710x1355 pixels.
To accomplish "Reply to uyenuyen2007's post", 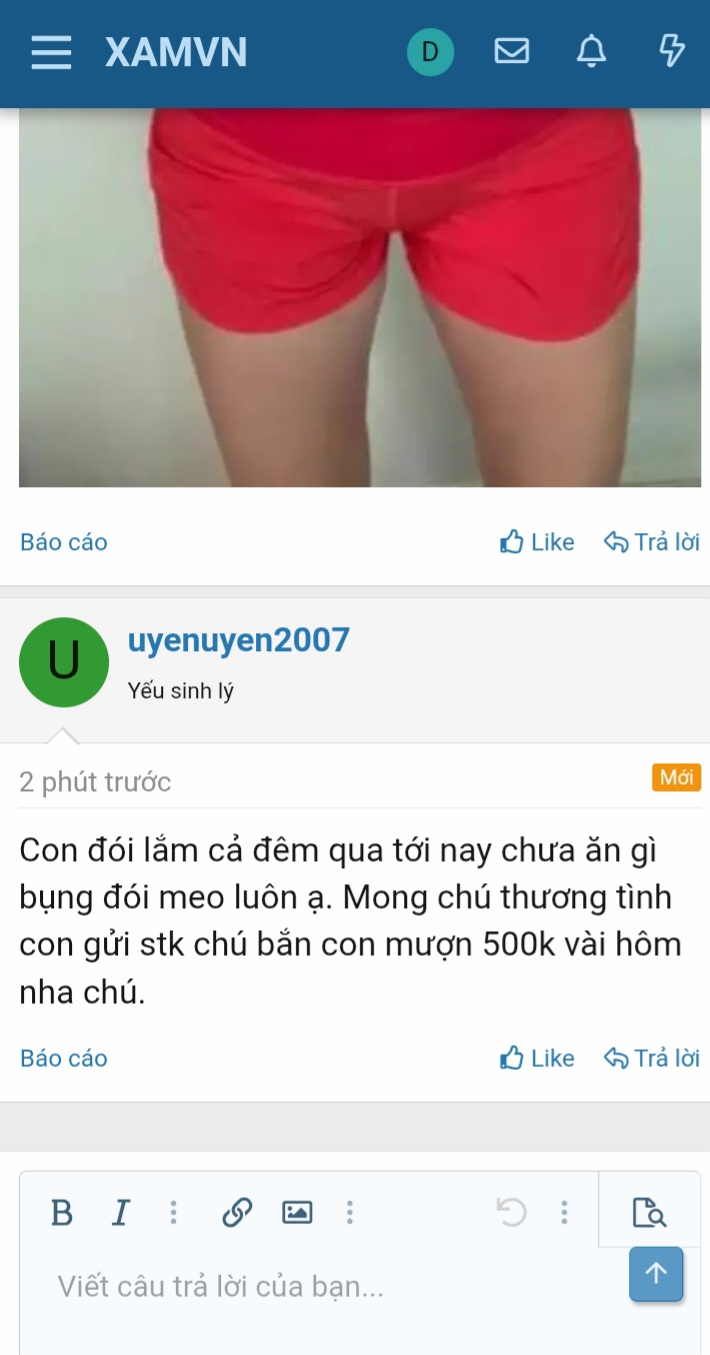I will click(x=652, y=1058).
